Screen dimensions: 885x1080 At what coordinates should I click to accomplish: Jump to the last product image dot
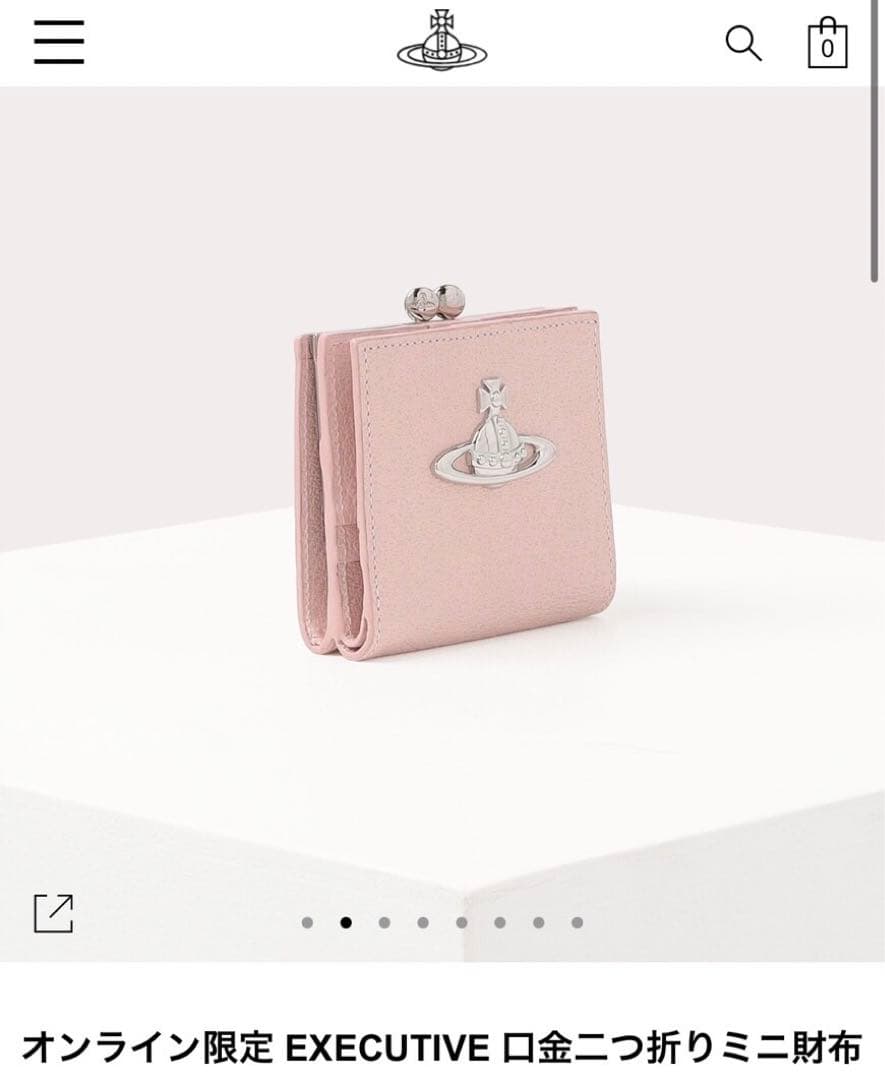tap(577, 923)
